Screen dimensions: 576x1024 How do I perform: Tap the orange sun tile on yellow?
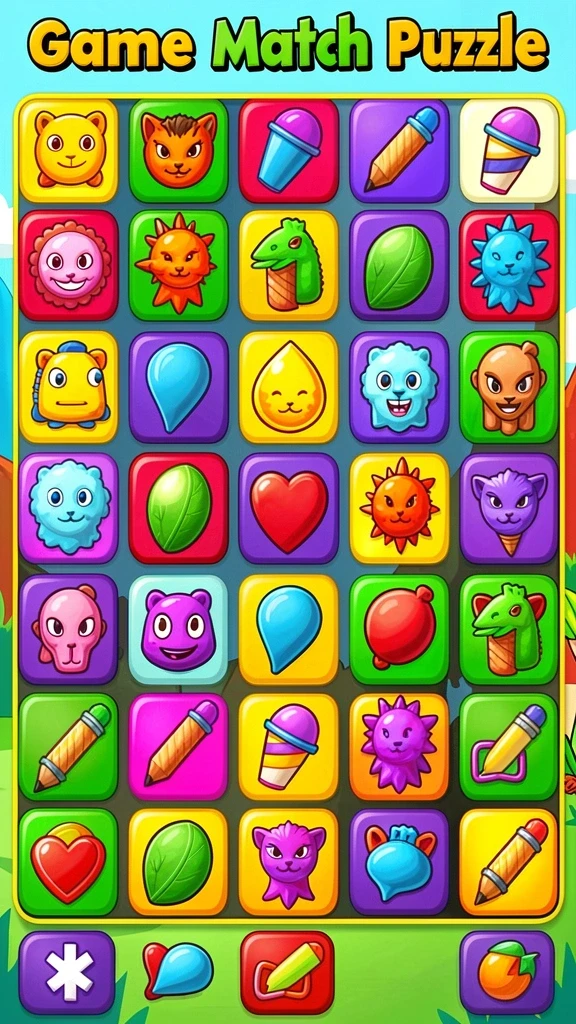point(399,509)
